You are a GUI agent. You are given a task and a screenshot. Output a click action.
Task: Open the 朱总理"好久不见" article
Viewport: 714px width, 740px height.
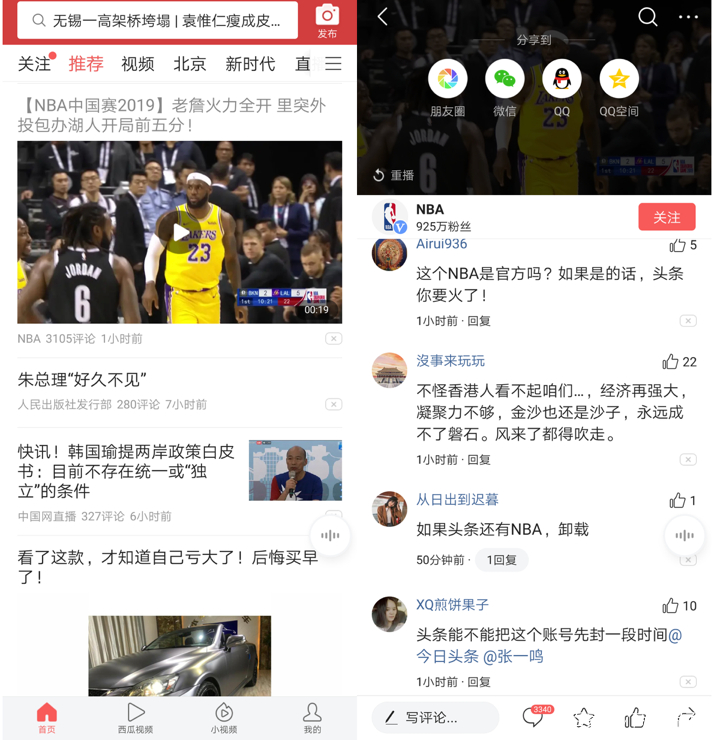[x=83, y=380]
